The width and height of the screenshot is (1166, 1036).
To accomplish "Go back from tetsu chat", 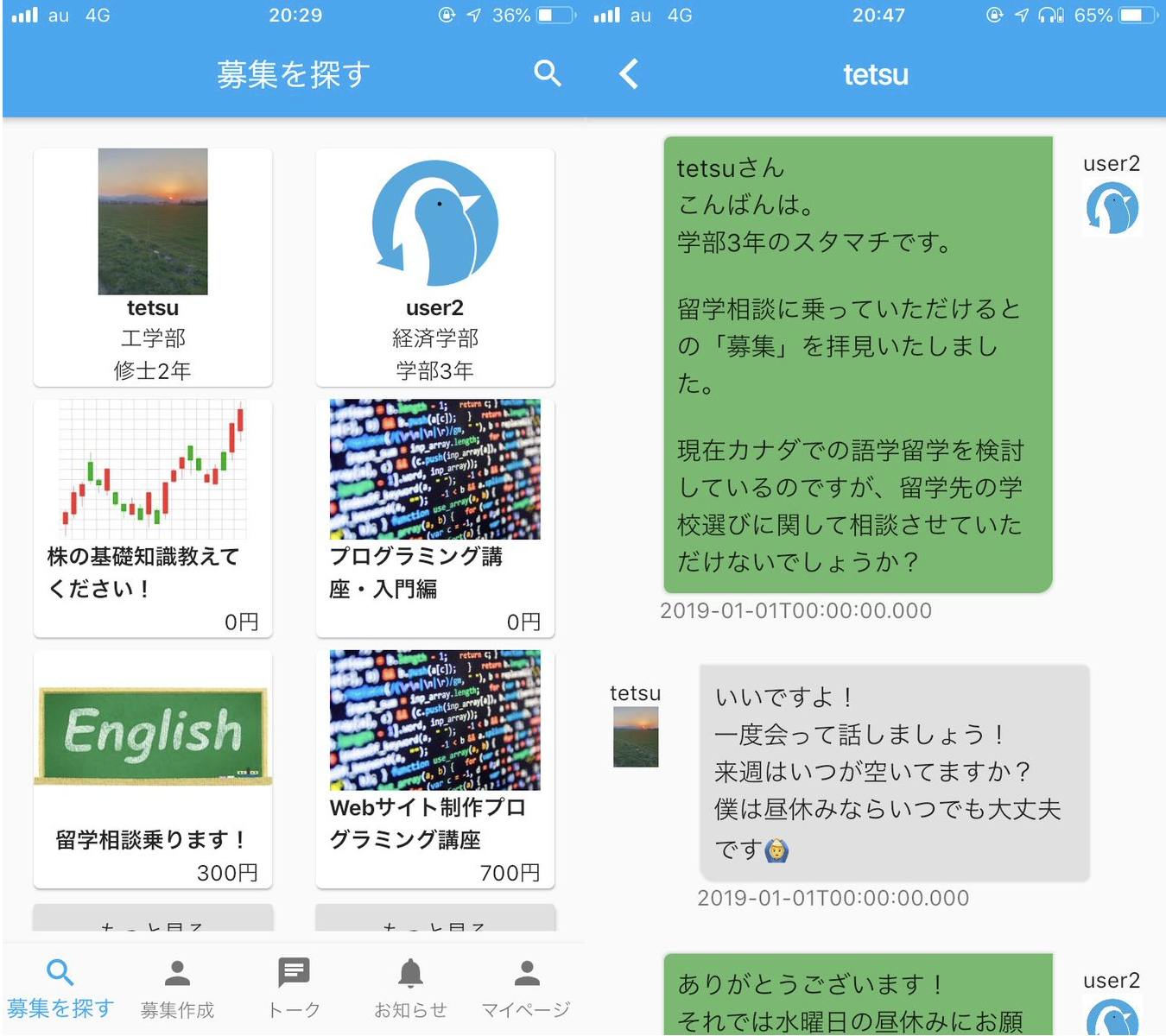I will coord(629,74).
